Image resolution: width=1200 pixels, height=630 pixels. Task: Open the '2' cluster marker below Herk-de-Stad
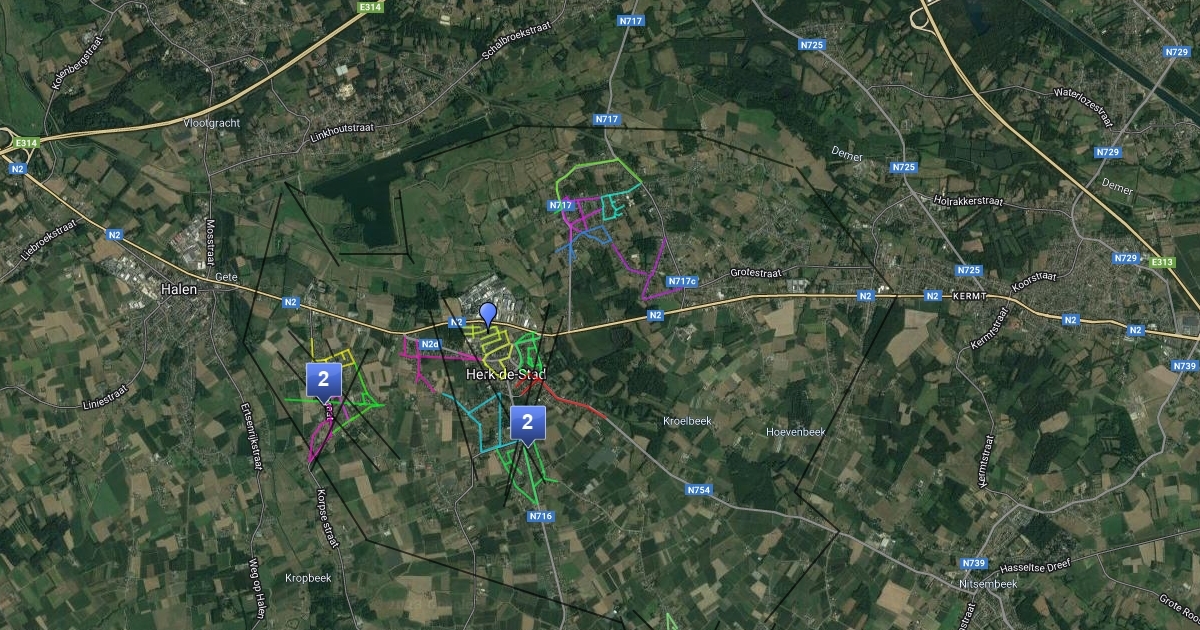(527, 422)
